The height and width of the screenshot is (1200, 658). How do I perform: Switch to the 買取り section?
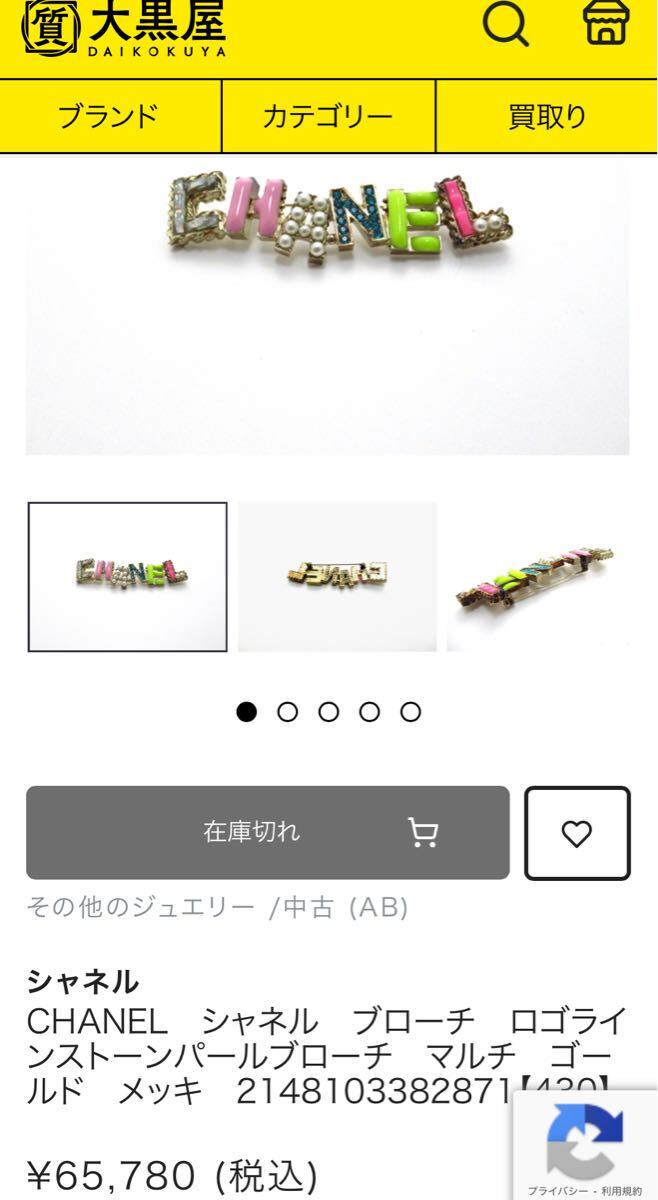click(547, 117)
